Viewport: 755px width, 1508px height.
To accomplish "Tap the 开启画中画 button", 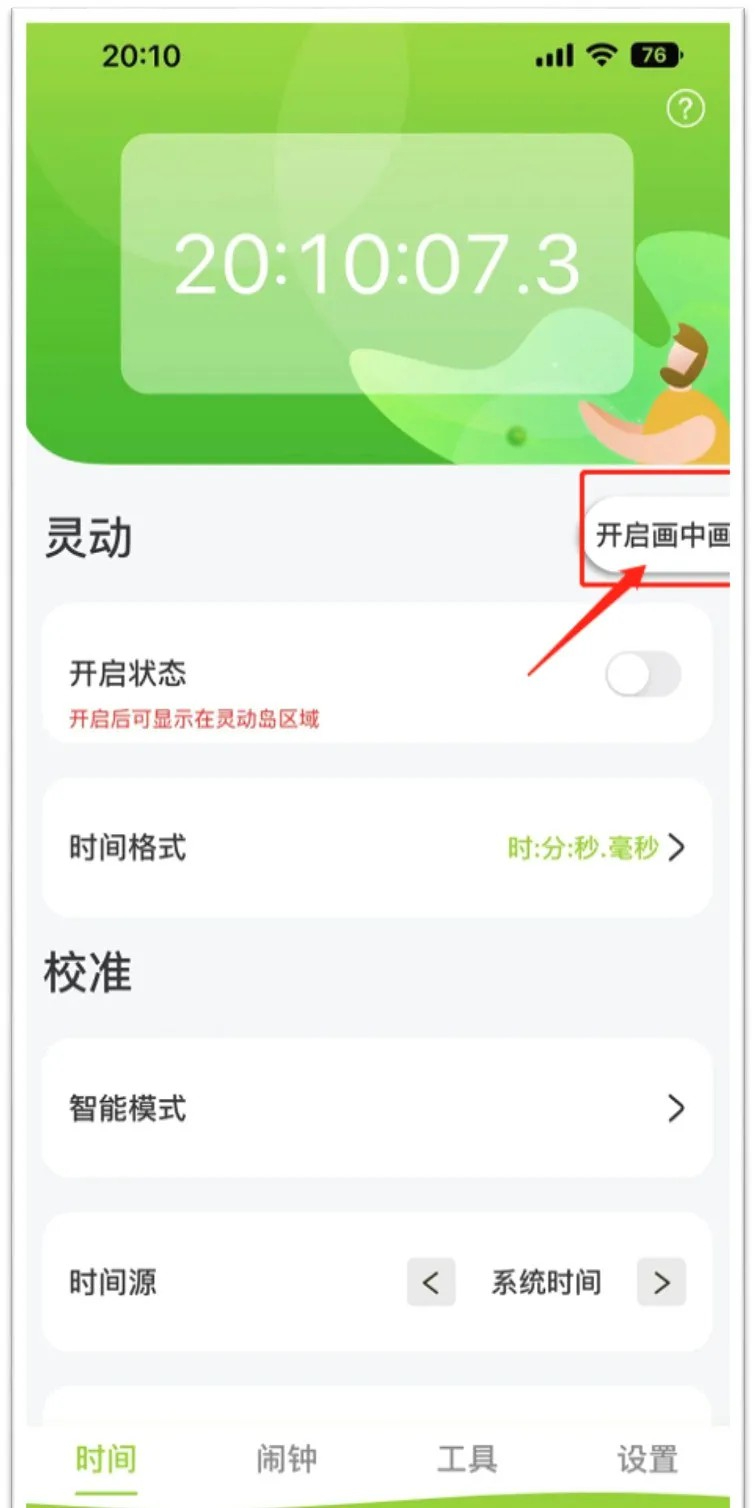I will tap(660, 537).
